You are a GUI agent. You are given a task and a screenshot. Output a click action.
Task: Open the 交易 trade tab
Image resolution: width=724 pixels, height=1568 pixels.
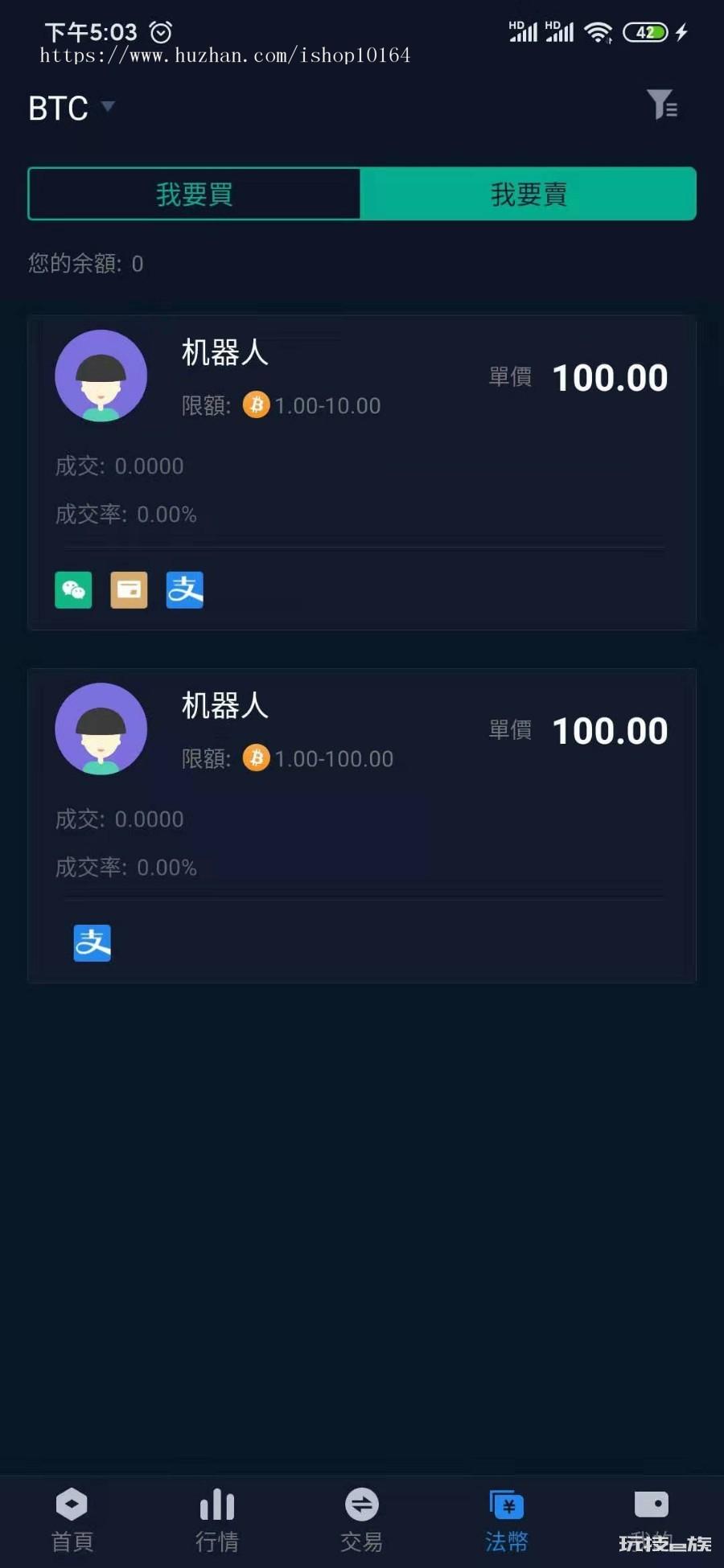coord(362,1520)
